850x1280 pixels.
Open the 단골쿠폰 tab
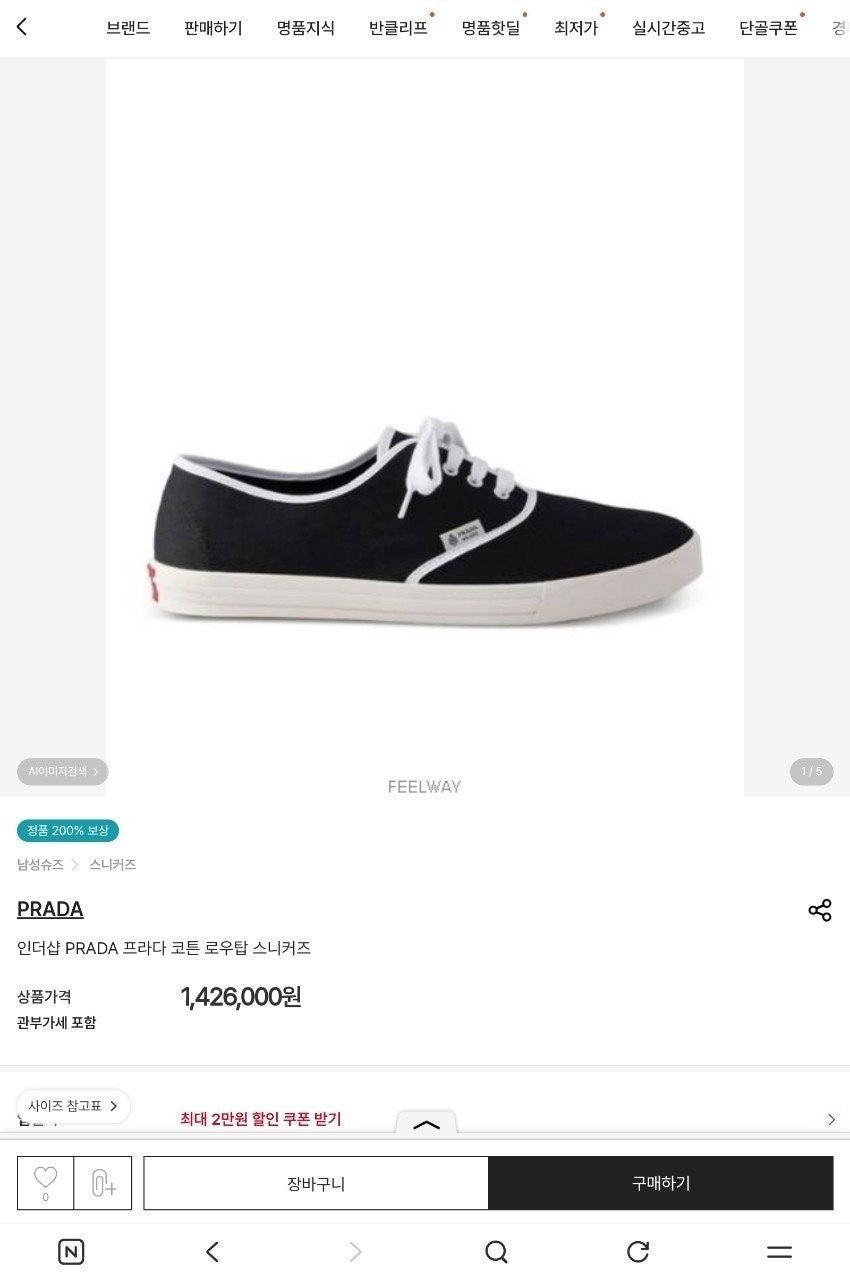[x=768, y=28]
